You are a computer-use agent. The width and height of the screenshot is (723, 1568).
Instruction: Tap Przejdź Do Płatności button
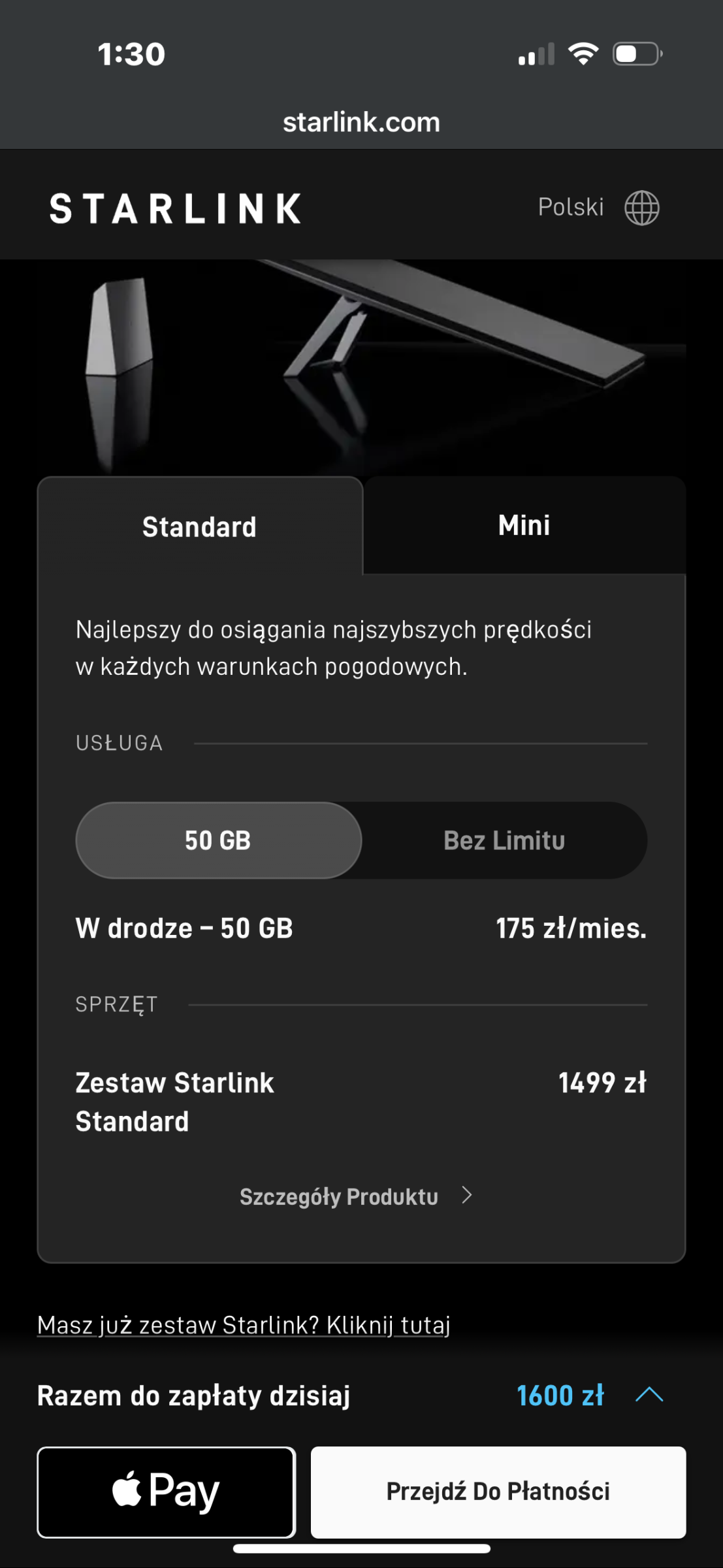click(x=498, y=1492)
